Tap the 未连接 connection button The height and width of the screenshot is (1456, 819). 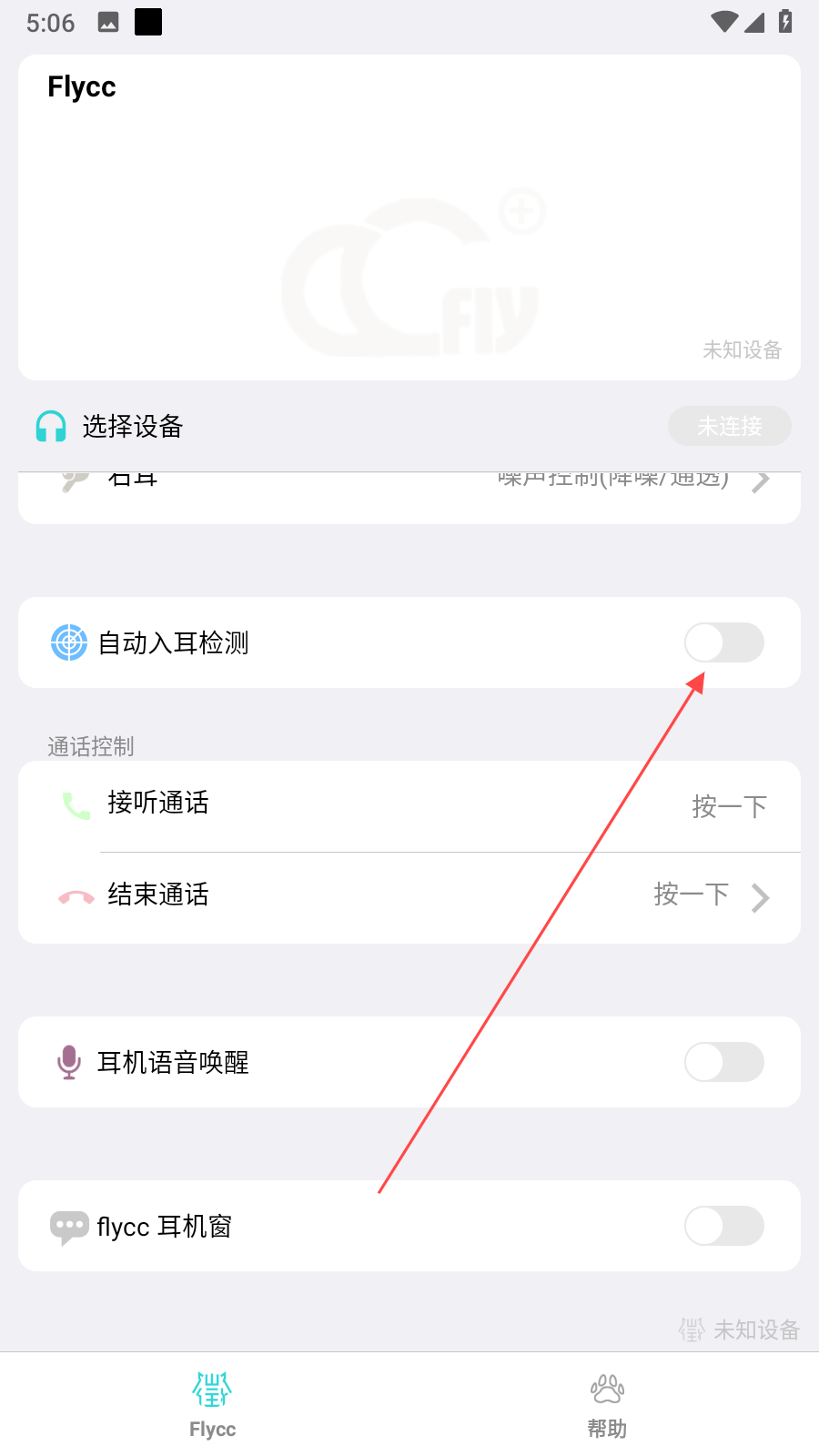pos(729,426)
